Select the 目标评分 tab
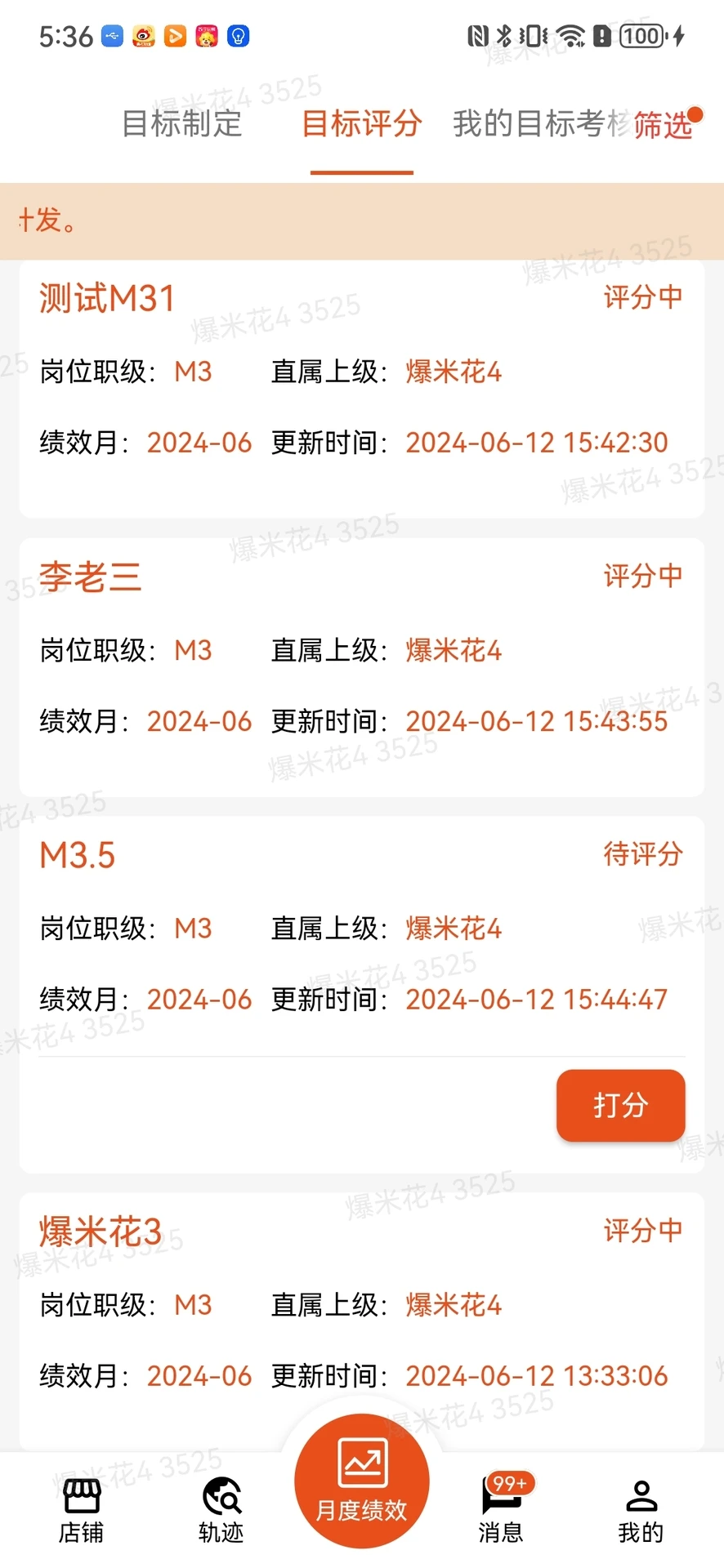The width and height of the screenshot is (724, 1568). coord(361,124)
